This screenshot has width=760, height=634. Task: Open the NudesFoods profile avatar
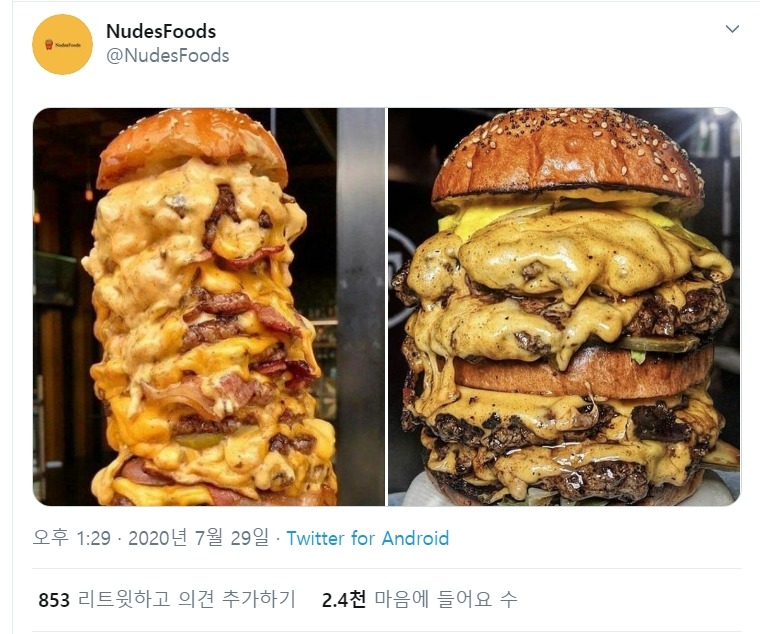pos(62,44)
